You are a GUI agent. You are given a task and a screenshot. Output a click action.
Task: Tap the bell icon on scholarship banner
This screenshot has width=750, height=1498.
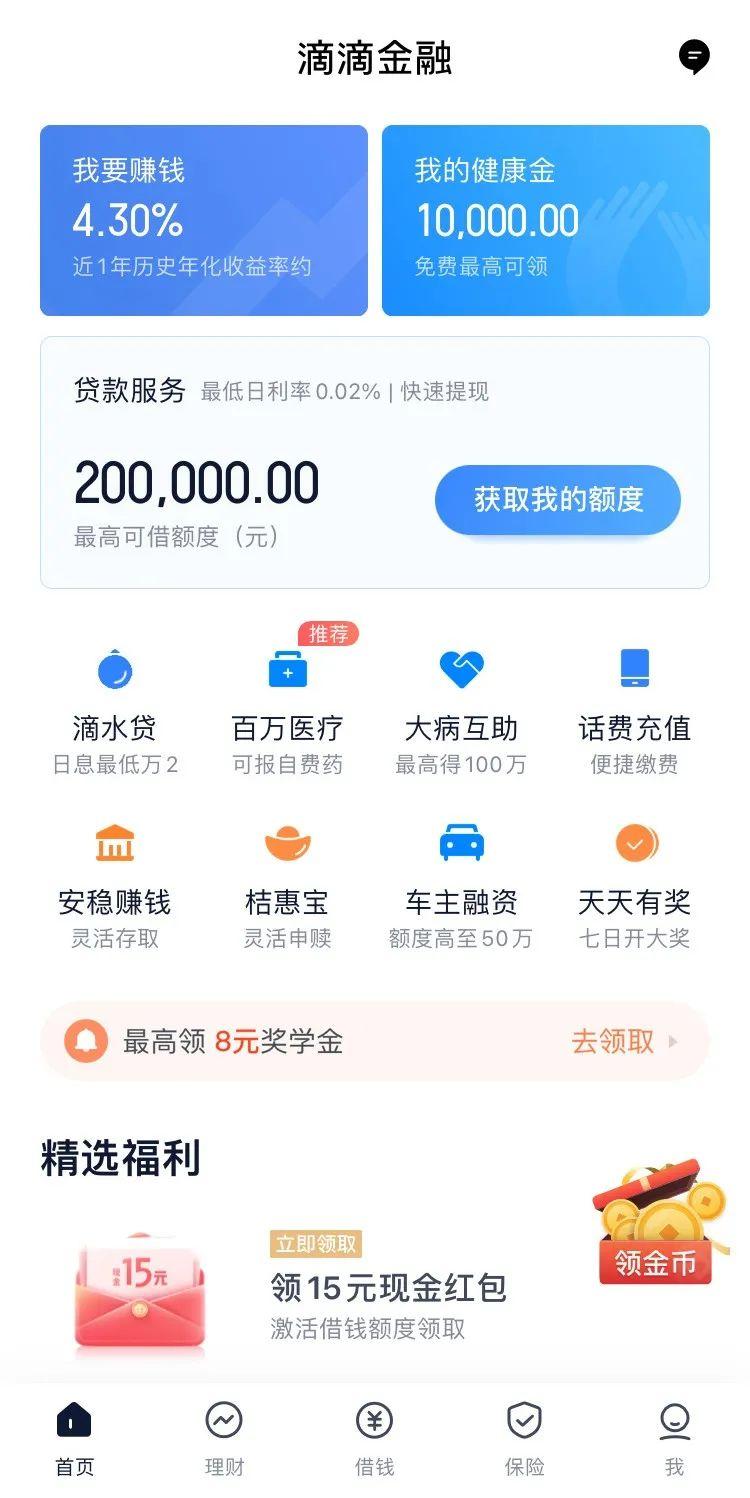point(88,1041)
